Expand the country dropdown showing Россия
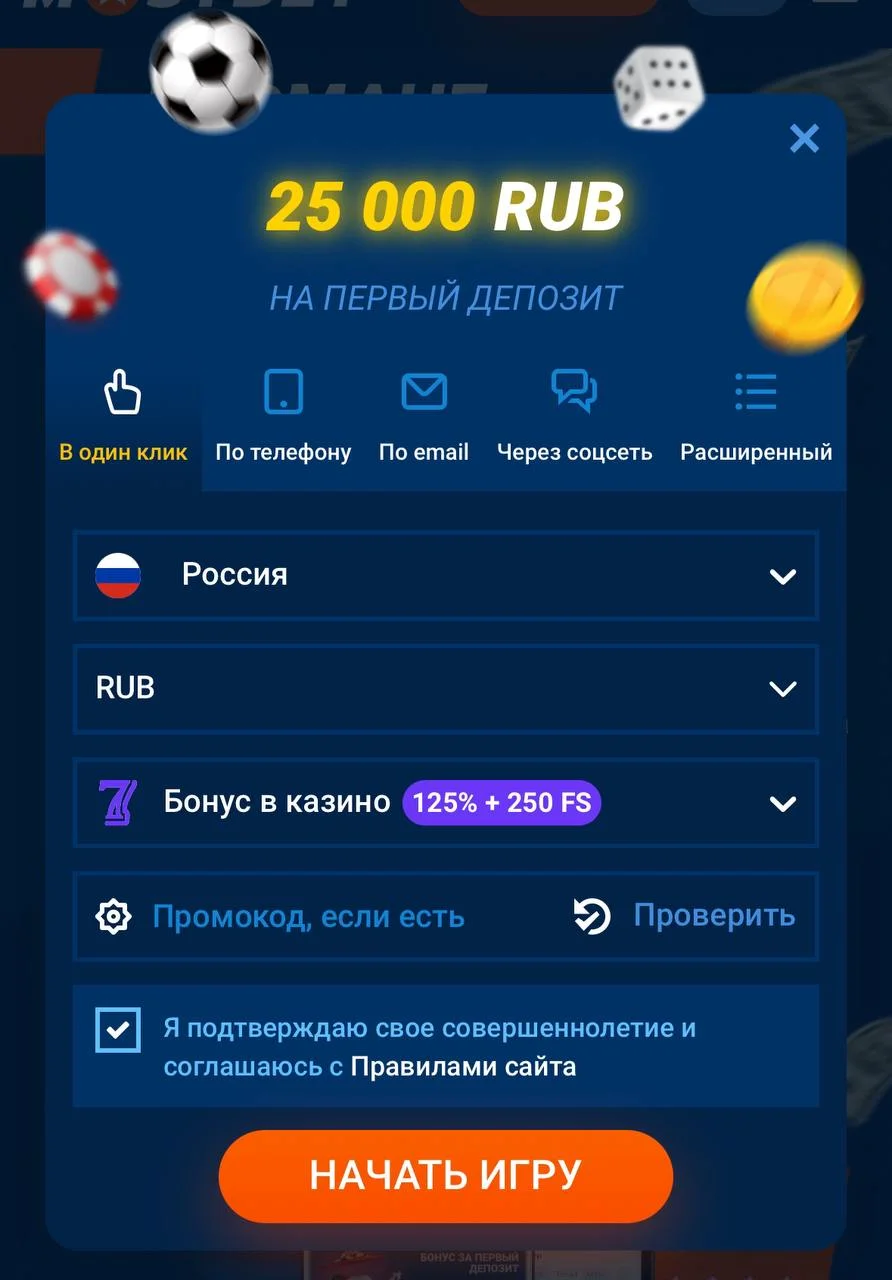 (x=446, y=576)
